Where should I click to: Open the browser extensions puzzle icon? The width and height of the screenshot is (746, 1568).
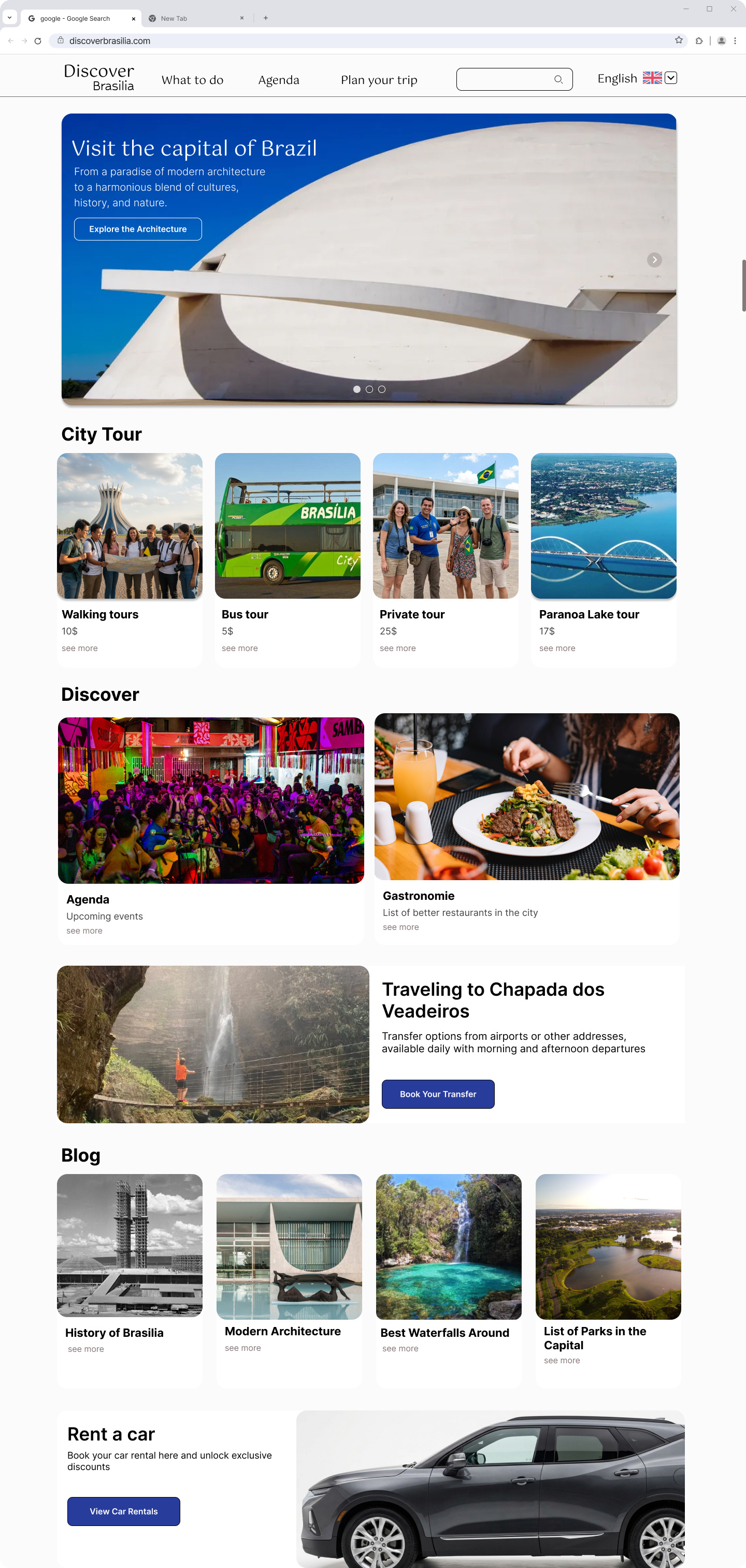pos(699,40)
